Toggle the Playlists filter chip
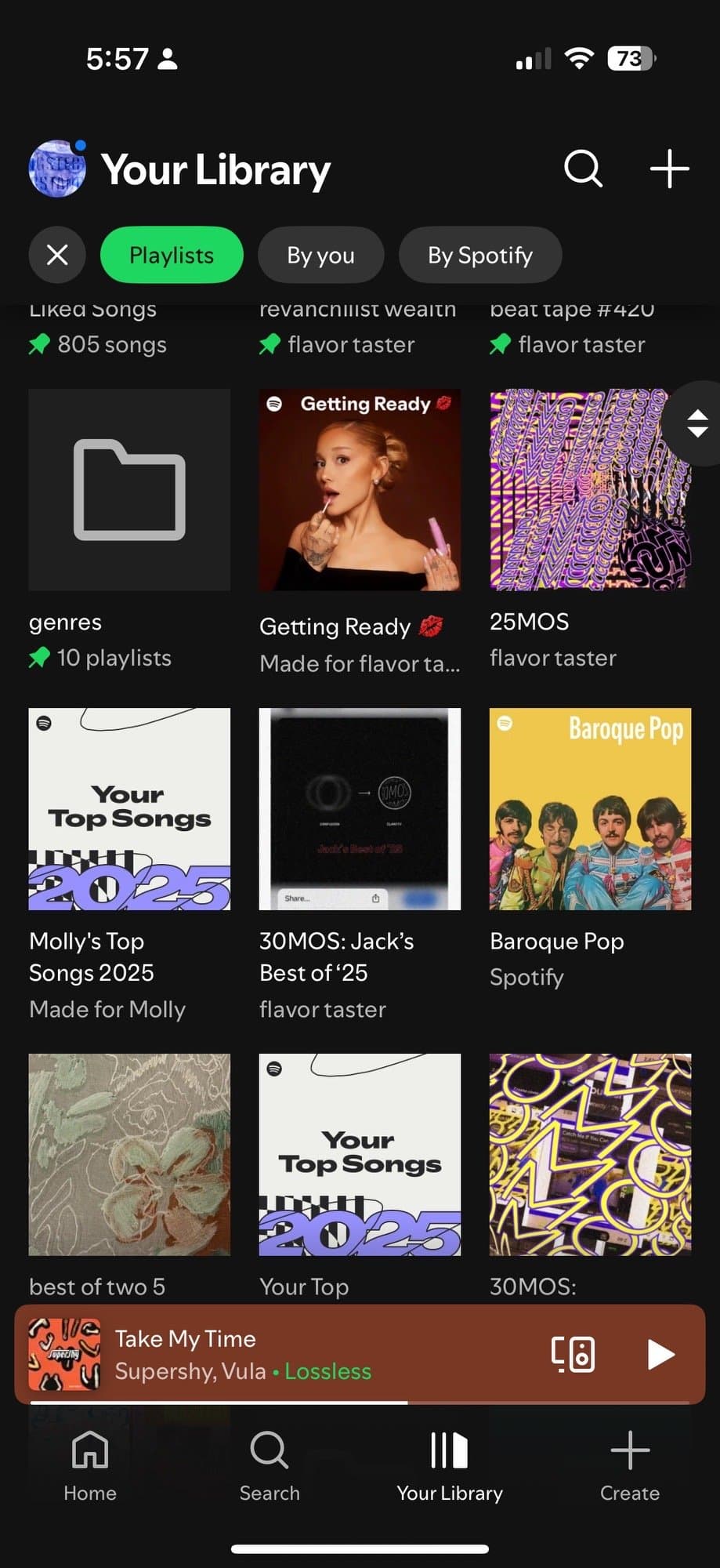The width and height of the screenshot is (720, 1568). tap(171, 255)
